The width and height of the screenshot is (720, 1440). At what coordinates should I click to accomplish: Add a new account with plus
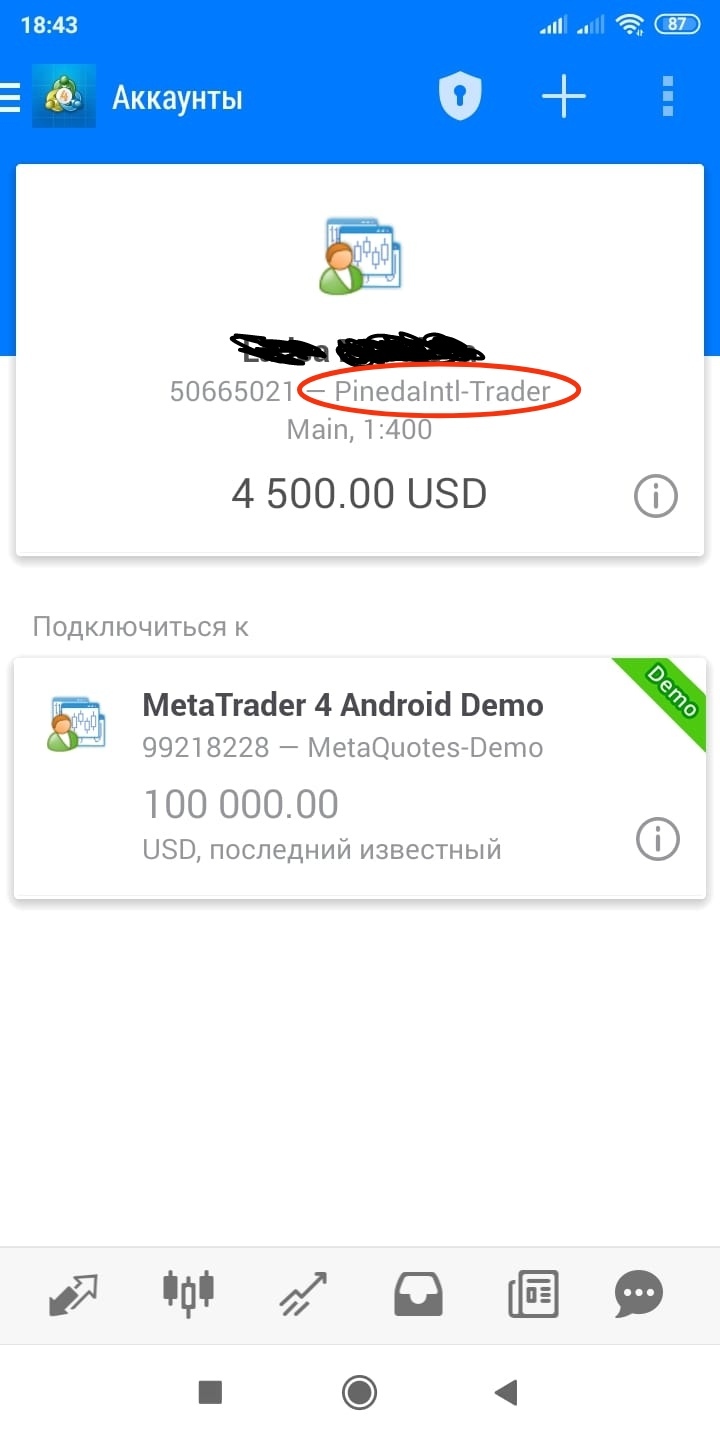click(564, 98)
